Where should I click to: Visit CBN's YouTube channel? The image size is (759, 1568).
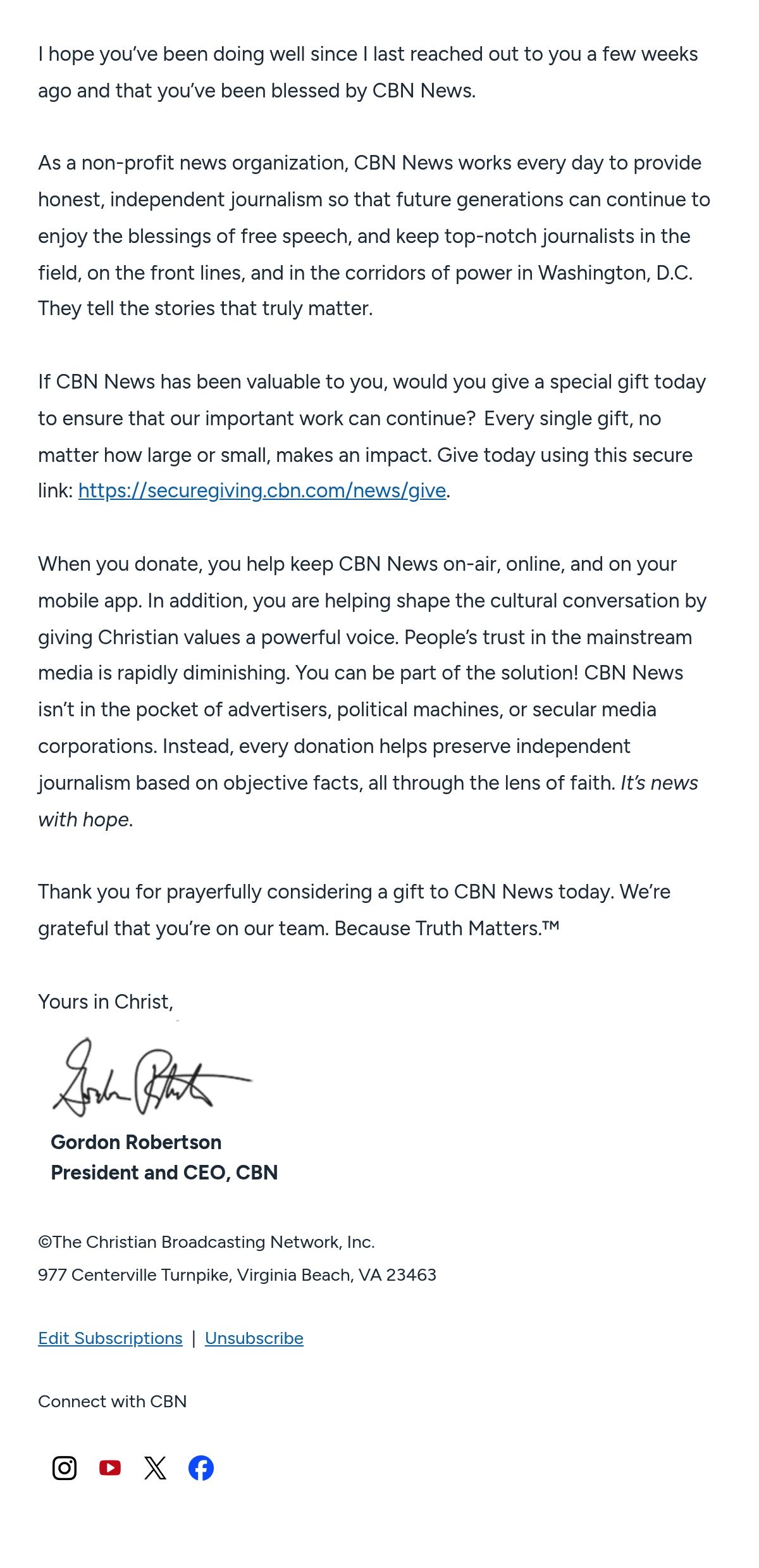[110, 1468]
